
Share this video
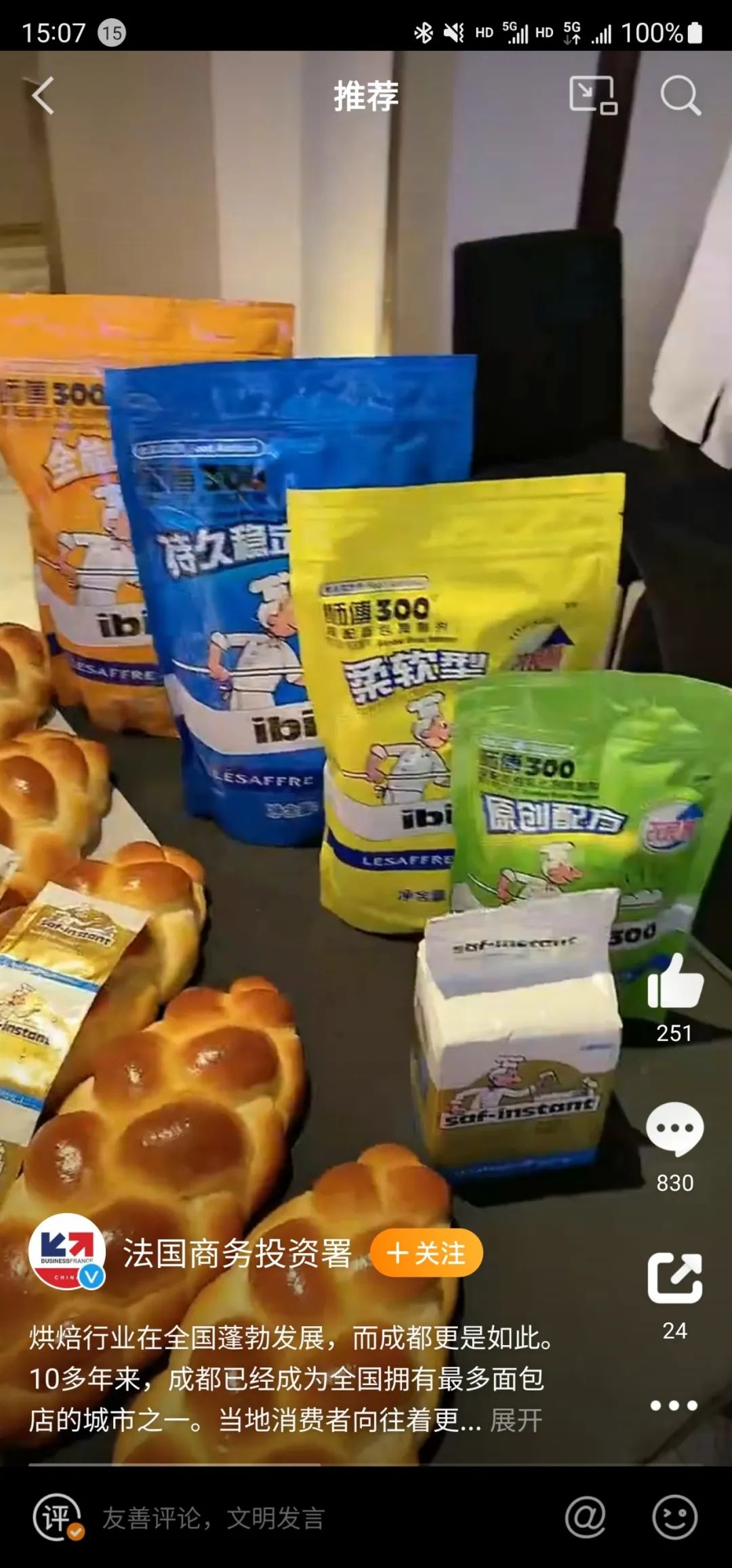[675, 1278]
